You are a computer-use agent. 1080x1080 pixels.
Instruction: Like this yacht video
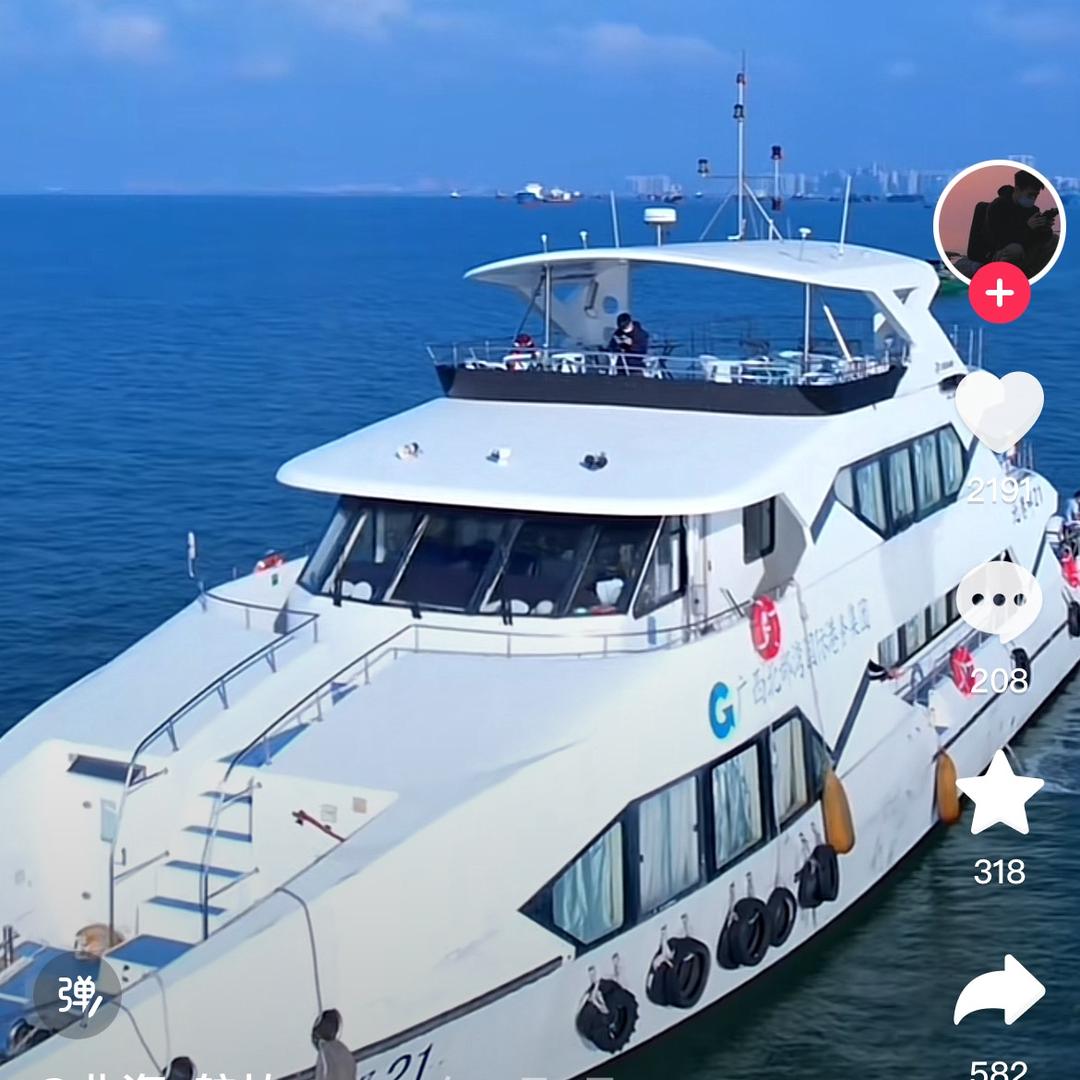[999, 409]
